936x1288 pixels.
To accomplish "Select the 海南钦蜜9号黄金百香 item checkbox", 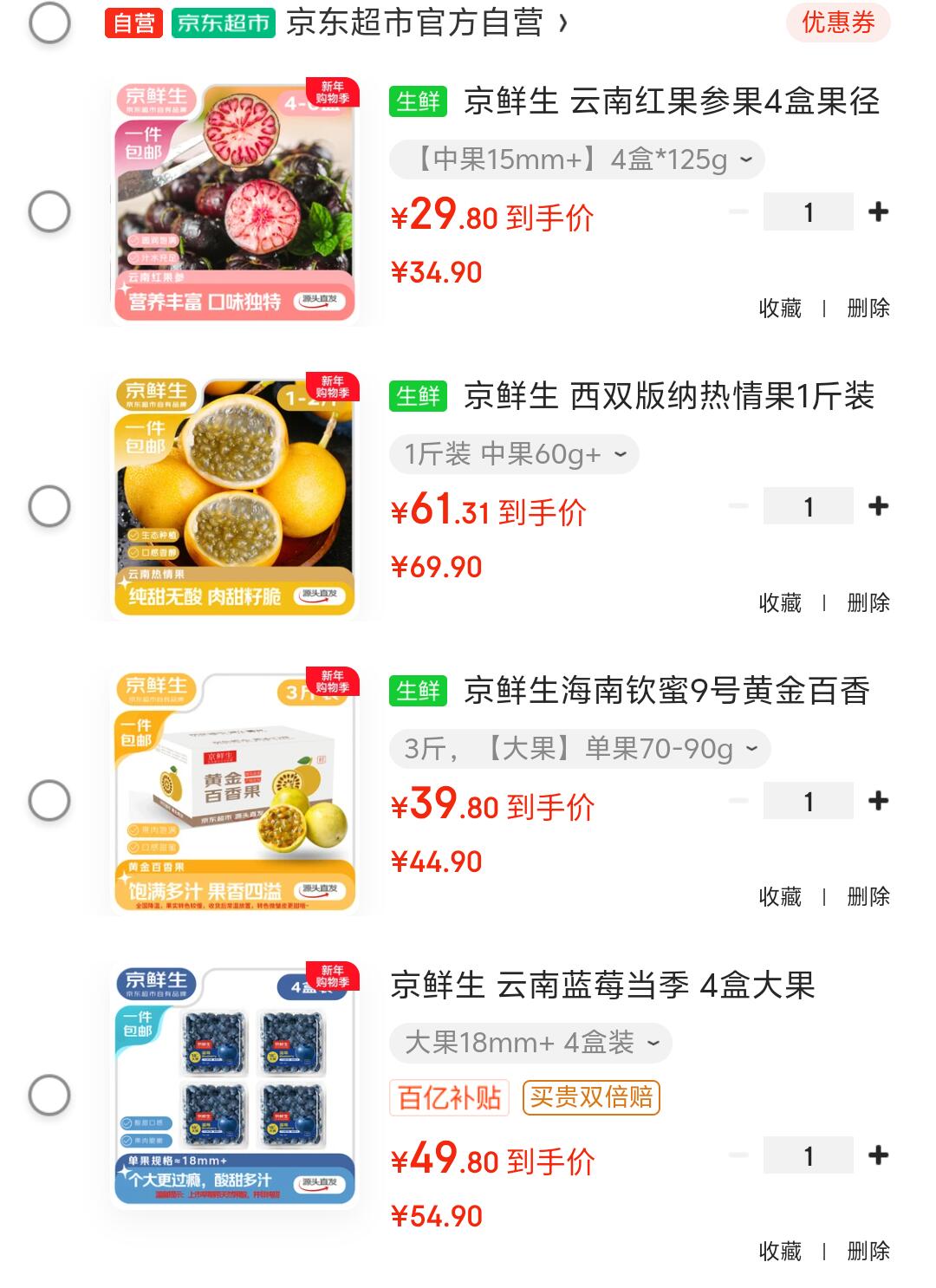I will pos(49,800).
